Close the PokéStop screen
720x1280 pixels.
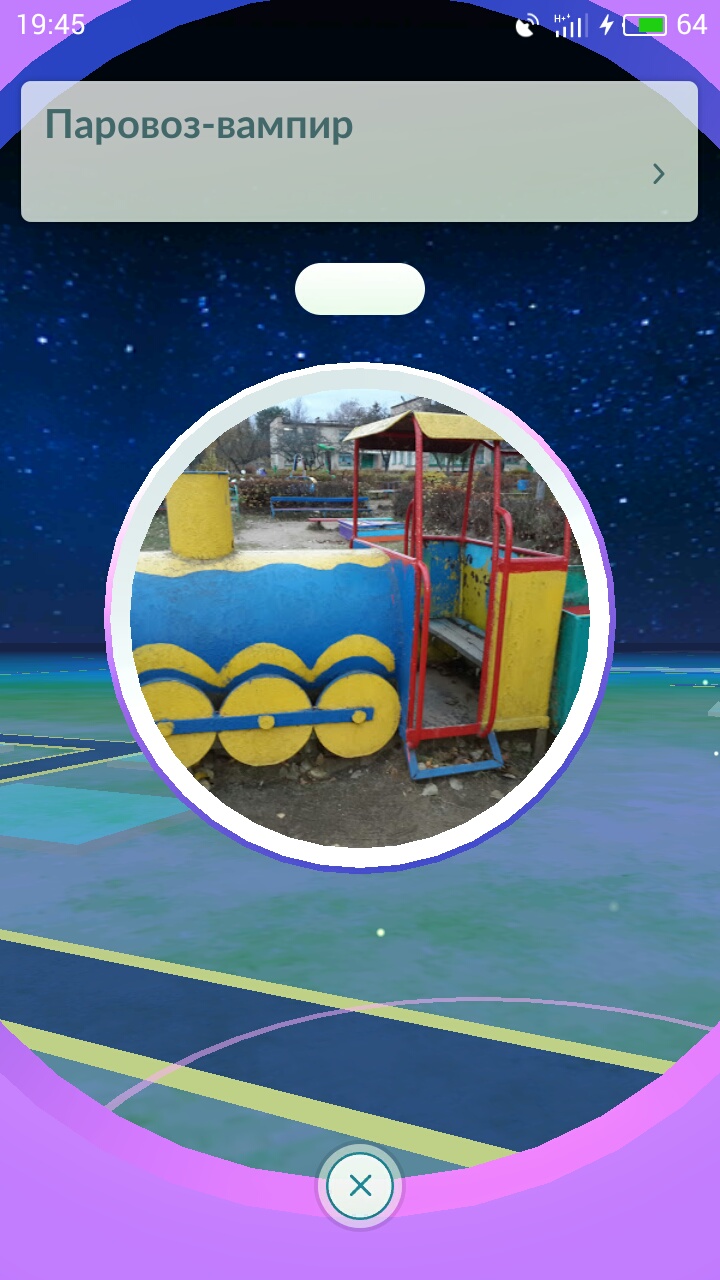(360, 1186)
